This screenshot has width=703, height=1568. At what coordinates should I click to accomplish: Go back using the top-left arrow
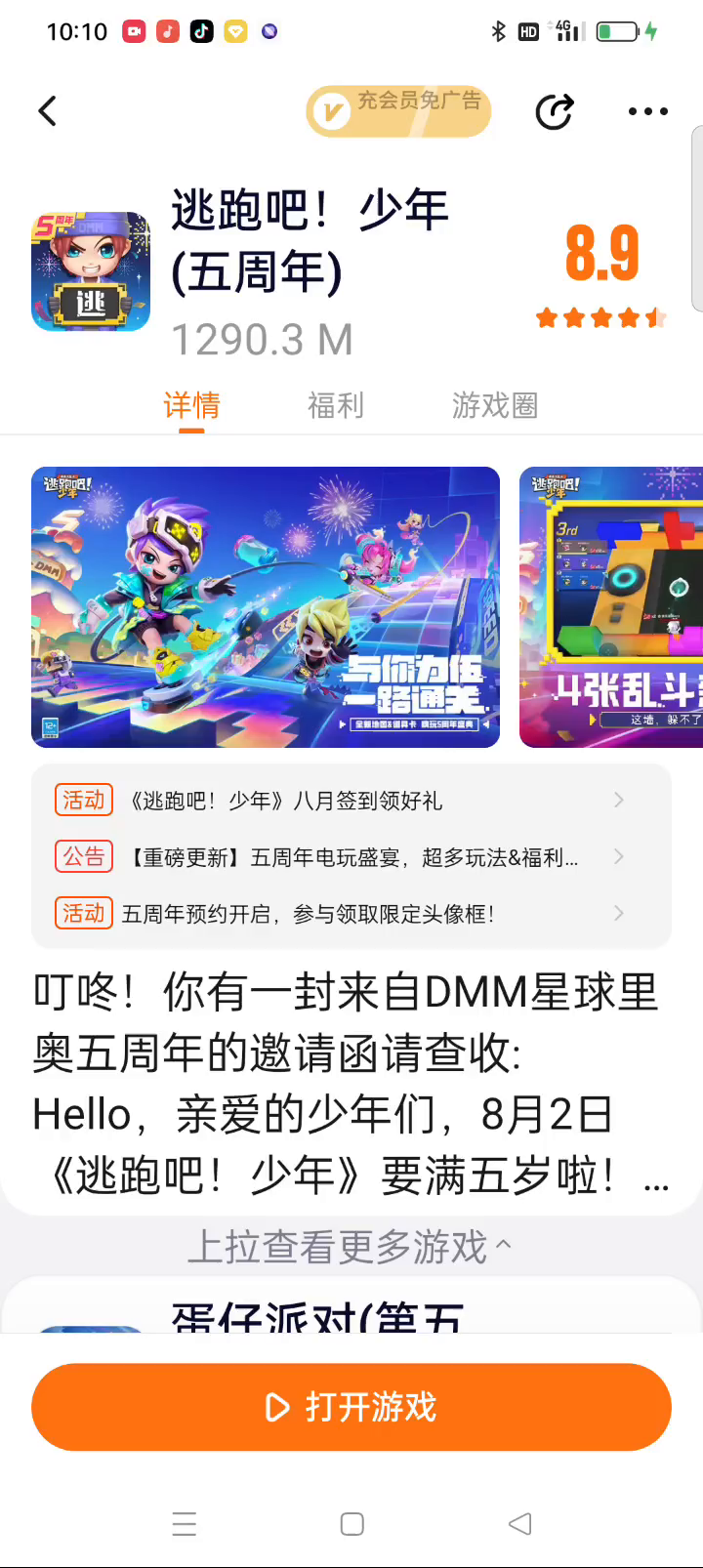point(47,111)
